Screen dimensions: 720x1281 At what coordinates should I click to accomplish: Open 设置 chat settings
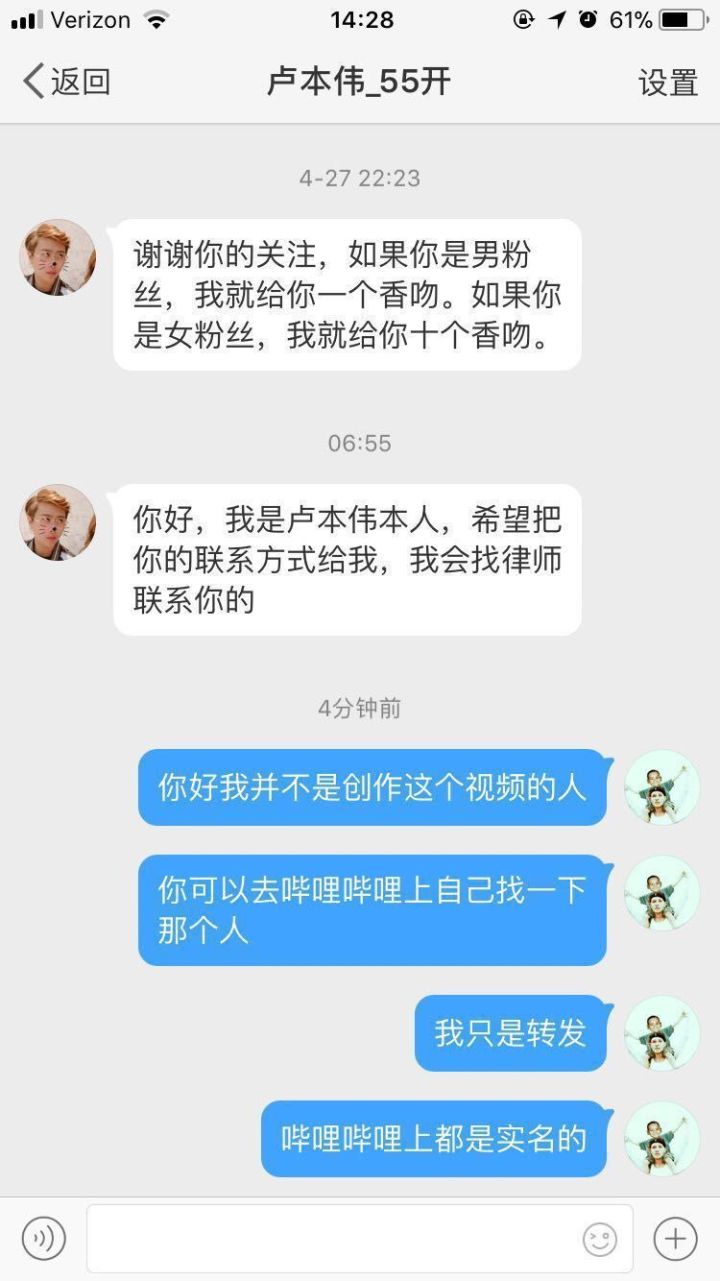click(668, 83)
